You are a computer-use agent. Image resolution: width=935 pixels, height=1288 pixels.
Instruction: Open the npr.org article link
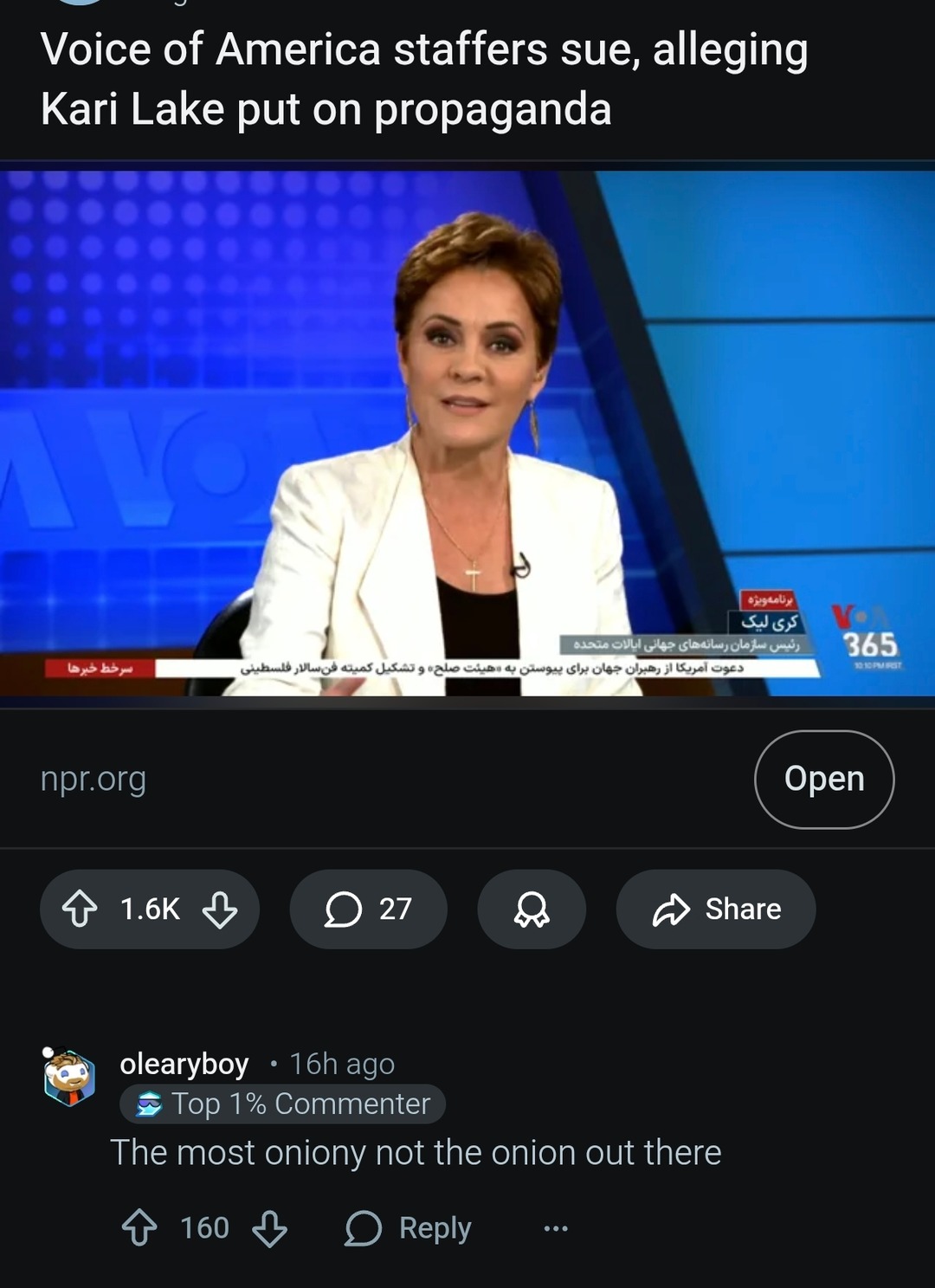823,779
